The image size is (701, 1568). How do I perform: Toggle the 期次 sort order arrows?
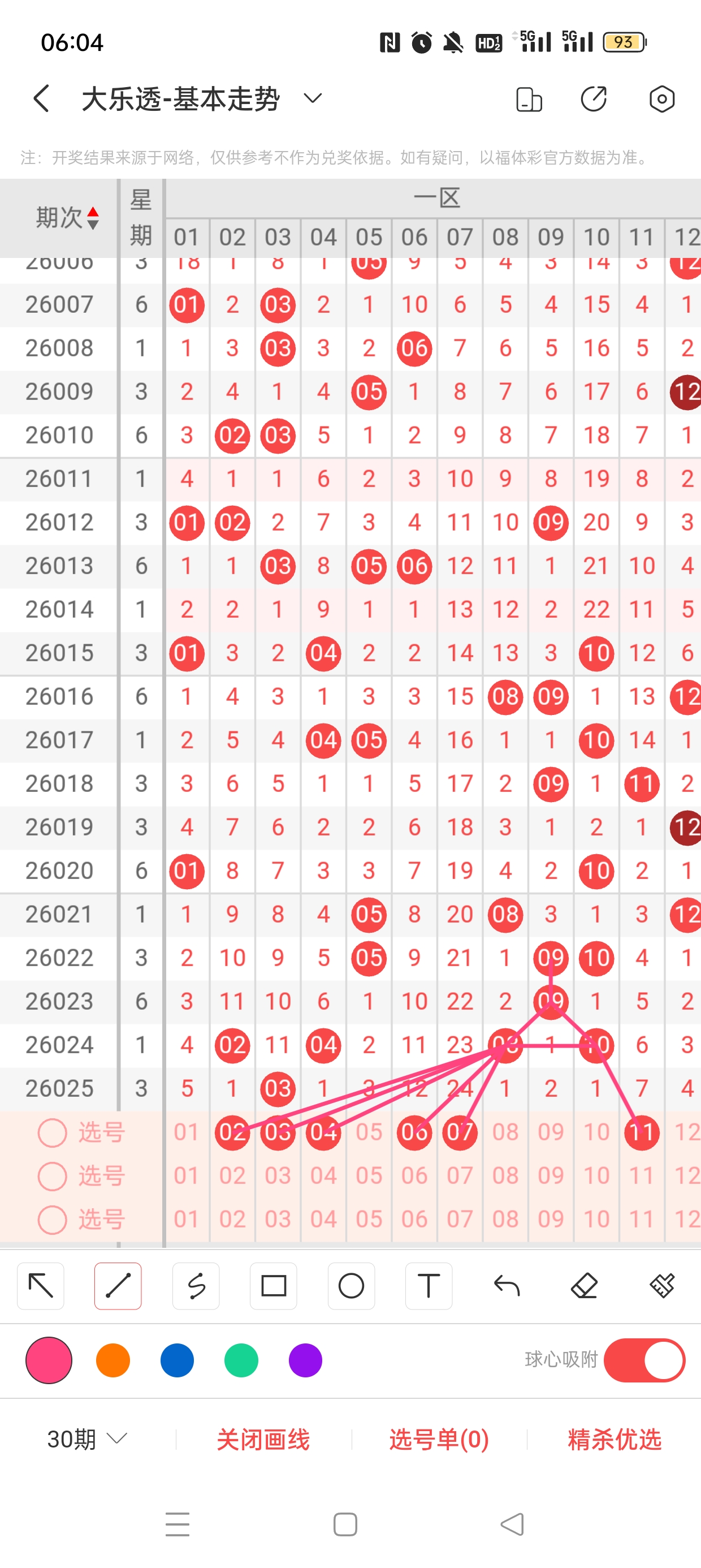[x=93, y=218]
